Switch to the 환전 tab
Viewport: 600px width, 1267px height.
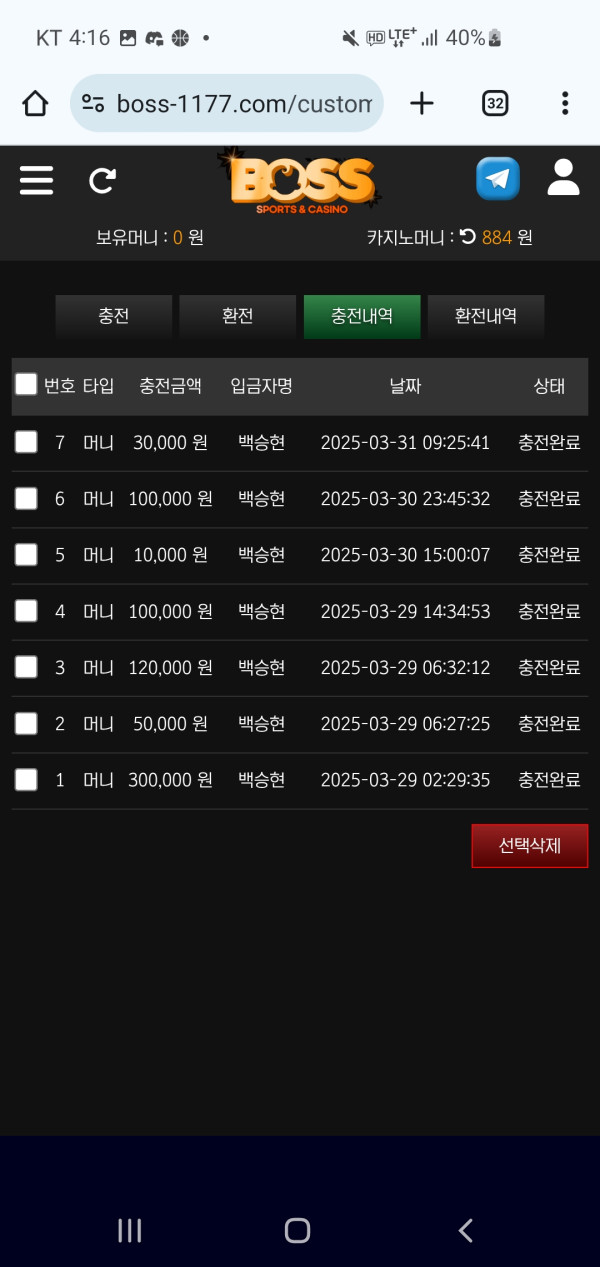pyautogui.click(x=238, y=316)
